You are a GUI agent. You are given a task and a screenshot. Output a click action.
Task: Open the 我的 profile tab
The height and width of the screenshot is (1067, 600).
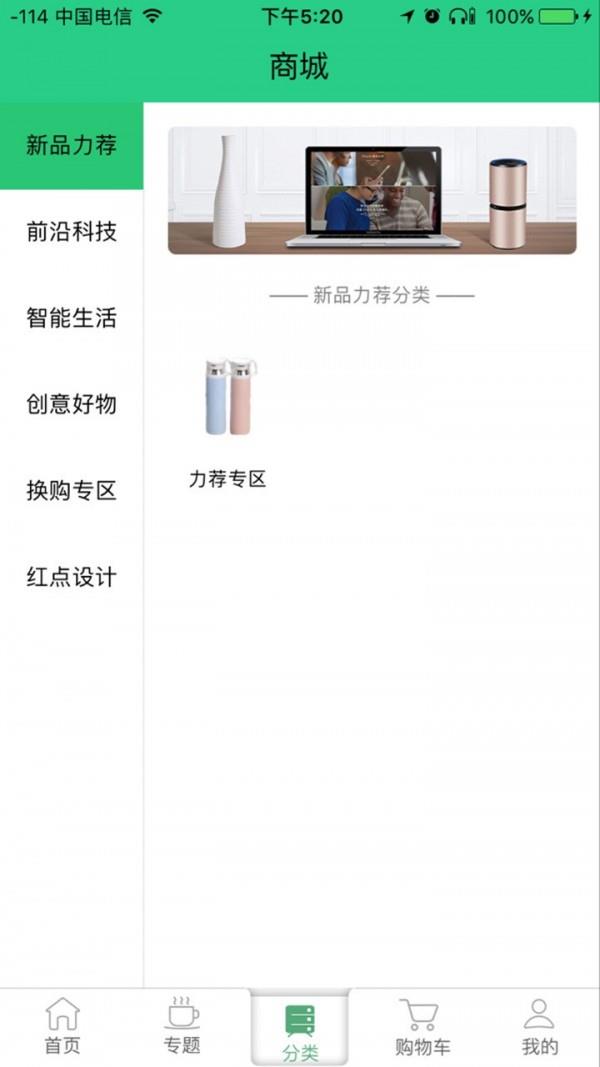point(539,1028)
